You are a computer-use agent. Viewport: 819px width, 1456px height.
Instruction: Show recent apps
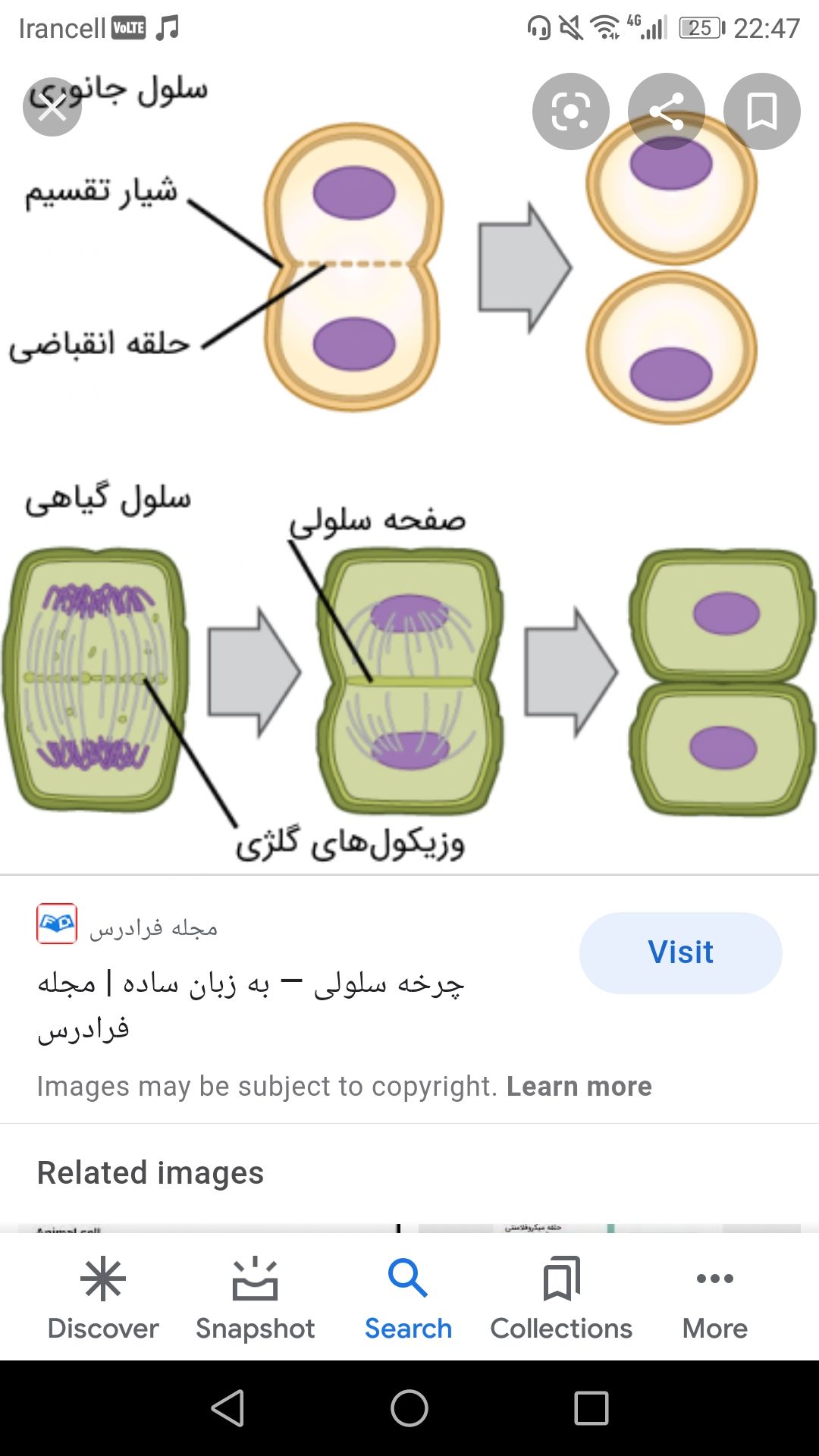591,1408
